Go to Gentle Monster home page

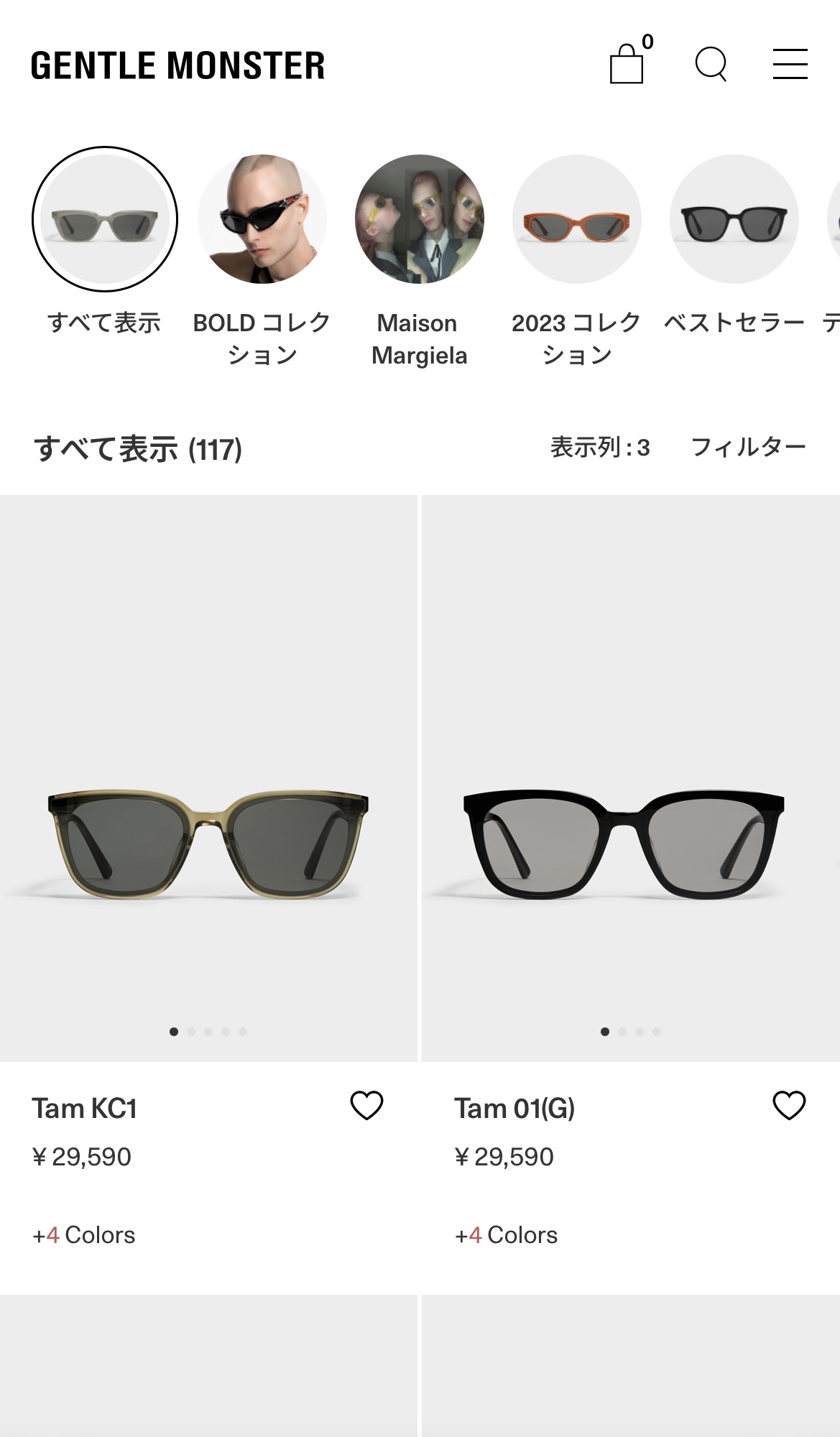(177, 65)
